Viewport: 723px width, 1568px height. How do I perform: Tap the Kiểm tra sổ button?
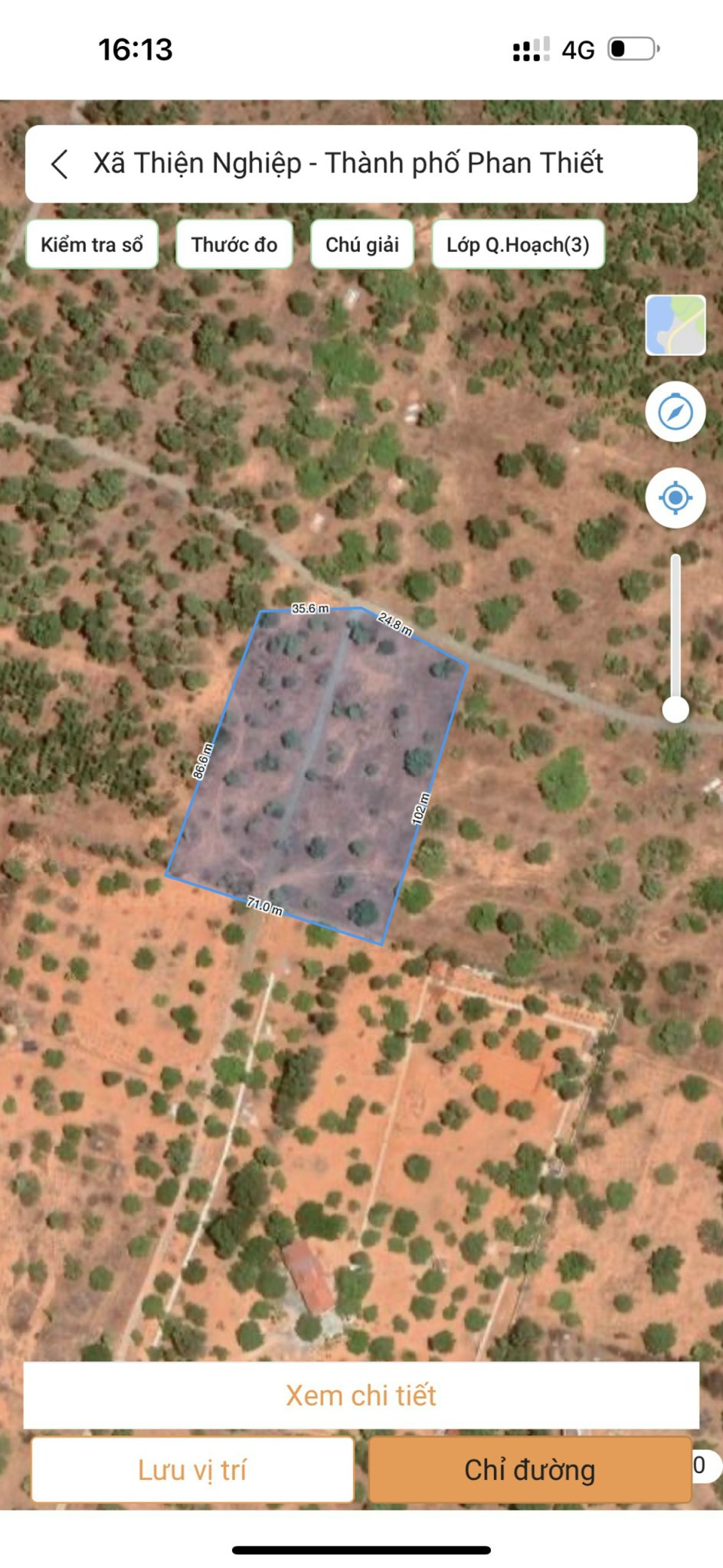click(92, 244)
